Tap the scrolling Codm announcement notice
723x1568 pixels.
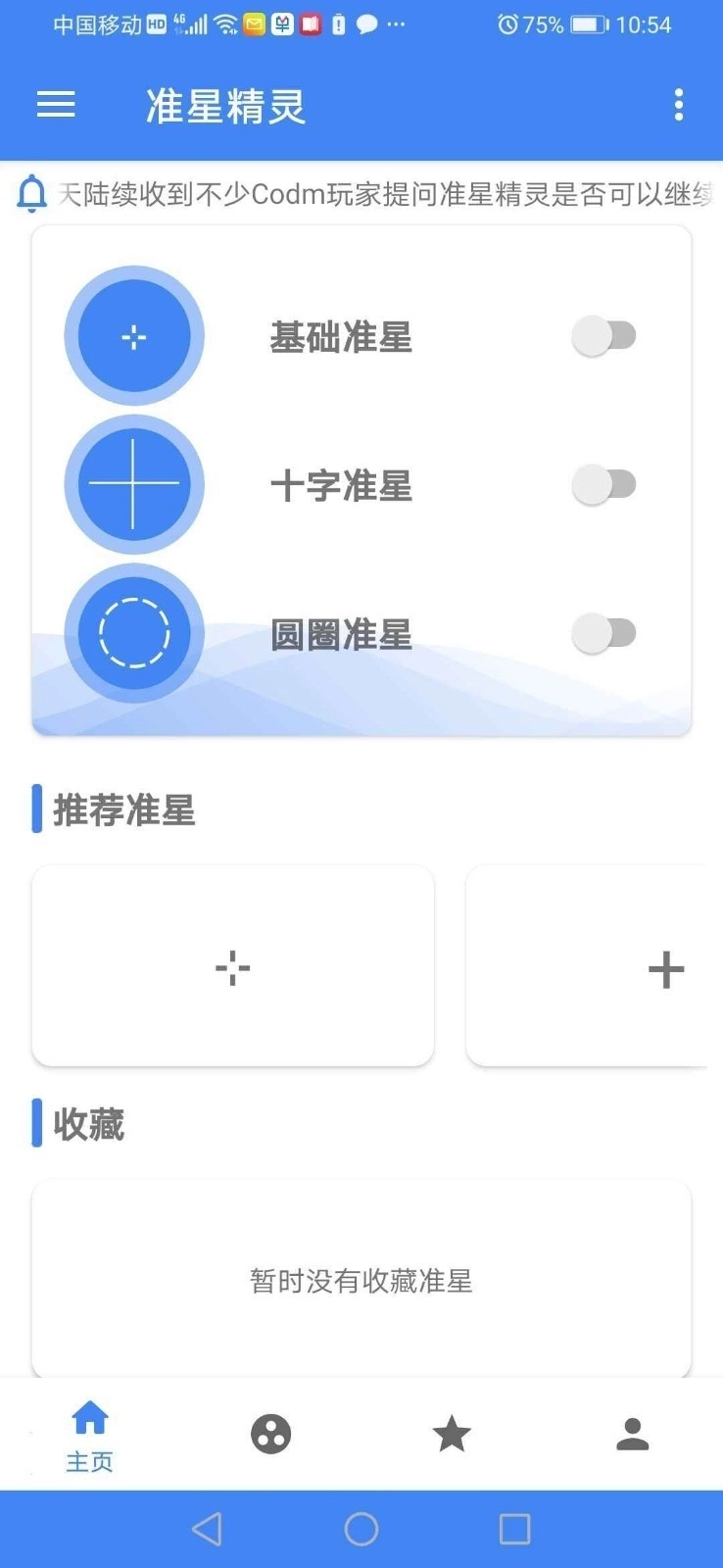tap(382, 194)
